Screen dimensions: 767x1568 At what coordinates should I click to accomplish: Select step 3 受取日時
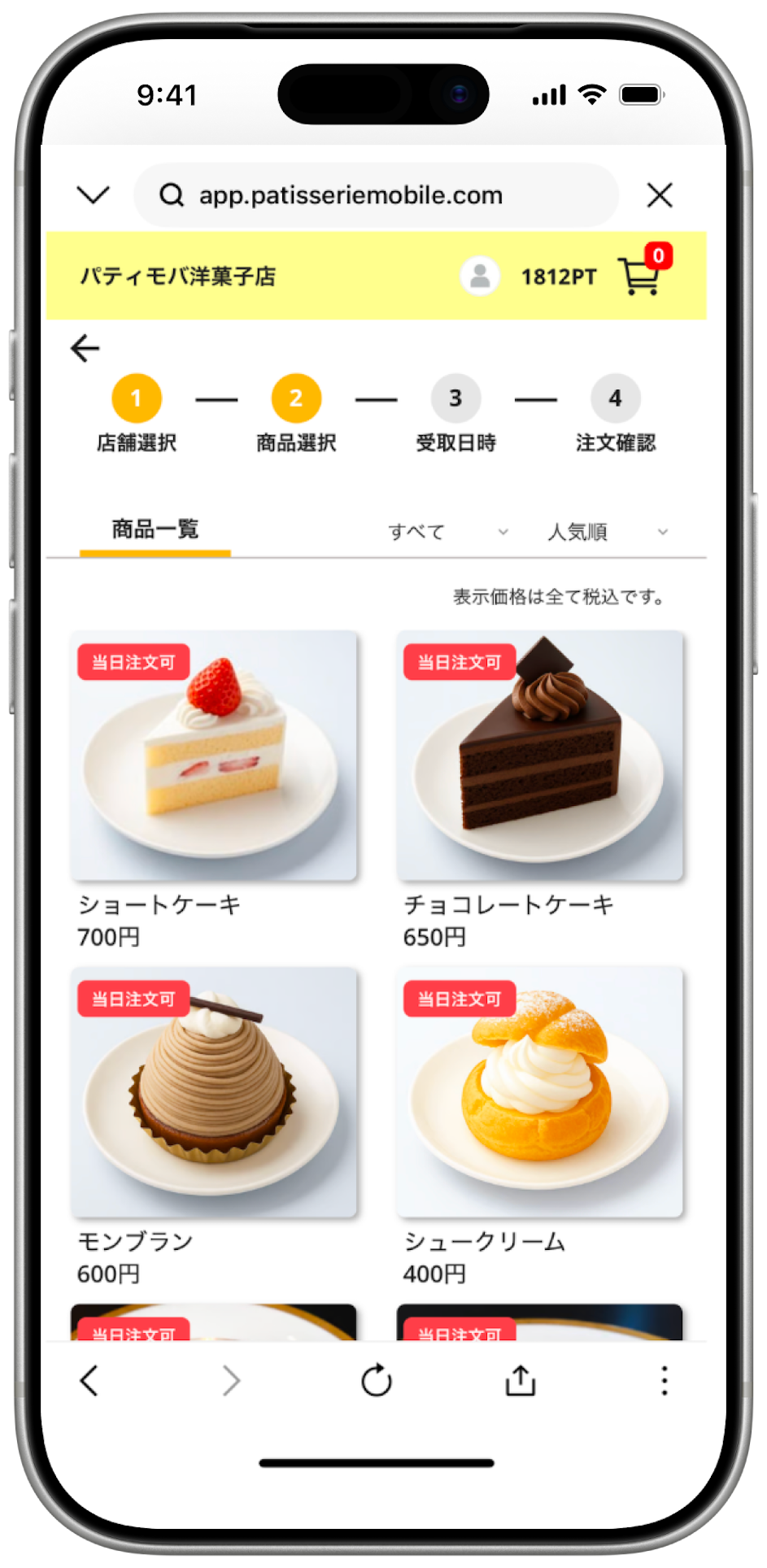coord(455,398)
